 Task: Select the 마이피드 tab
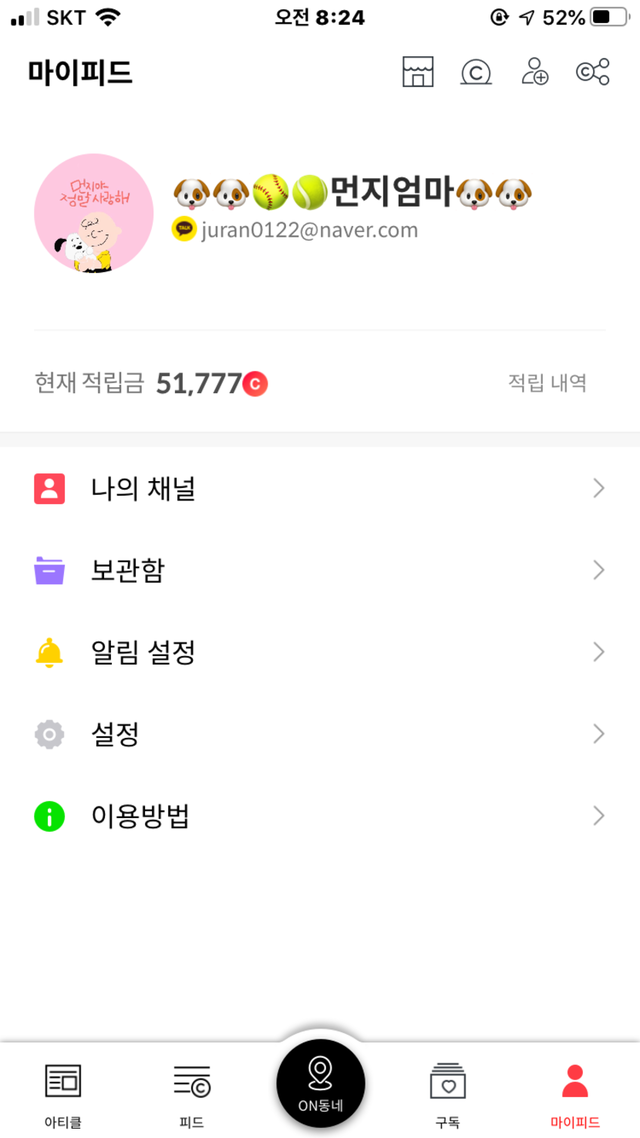(575, 1092)
